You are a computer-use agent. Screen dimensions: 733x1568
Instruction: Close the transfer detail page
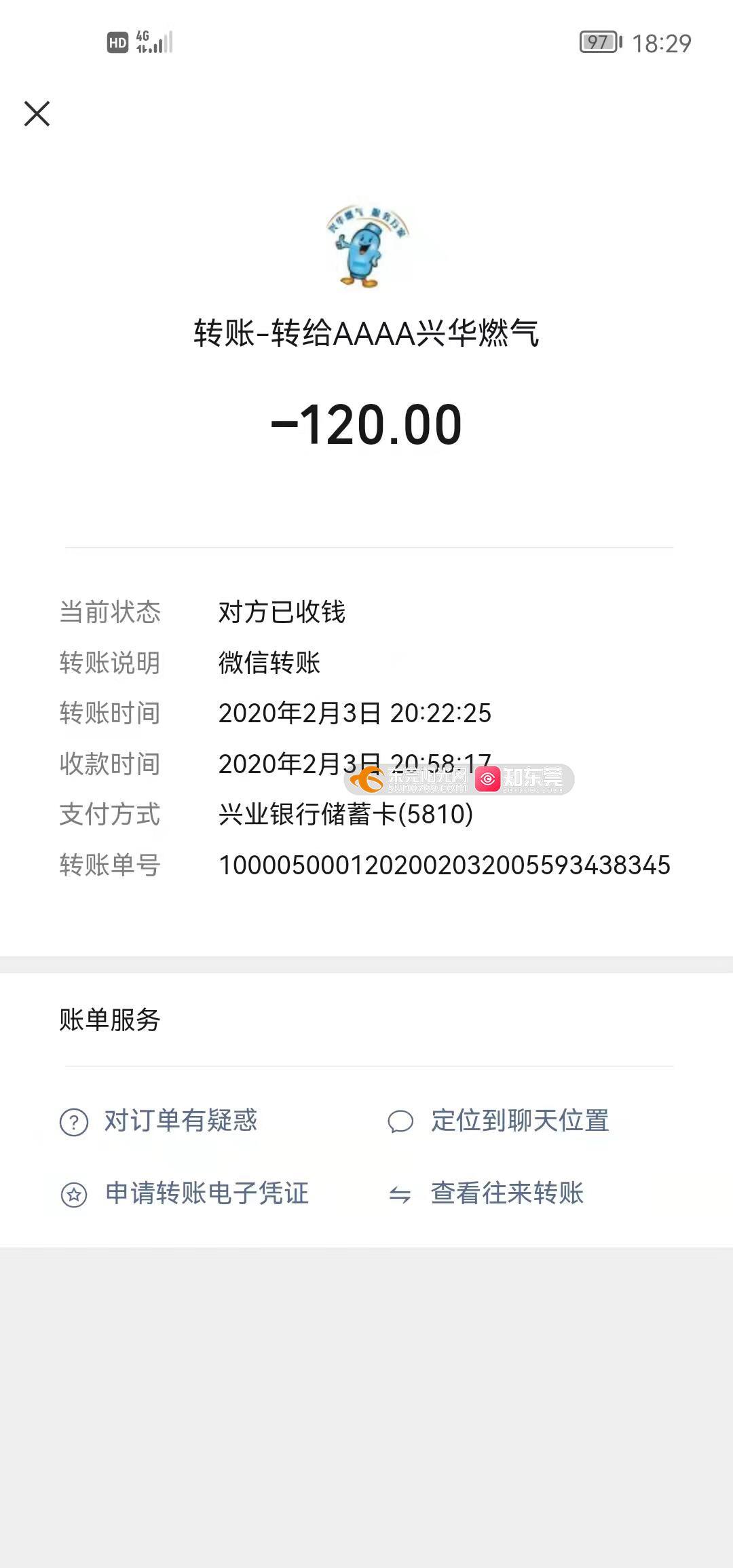click(37, 113)
